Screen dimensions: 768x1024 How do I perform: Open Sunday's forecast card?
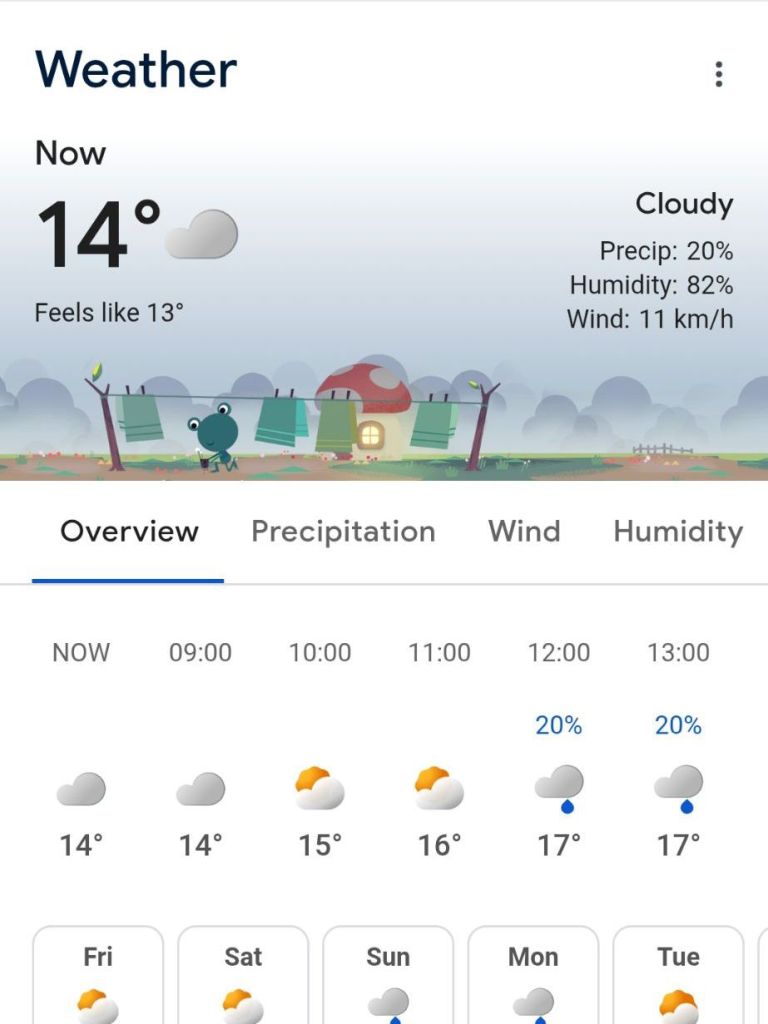pos(388,978)
